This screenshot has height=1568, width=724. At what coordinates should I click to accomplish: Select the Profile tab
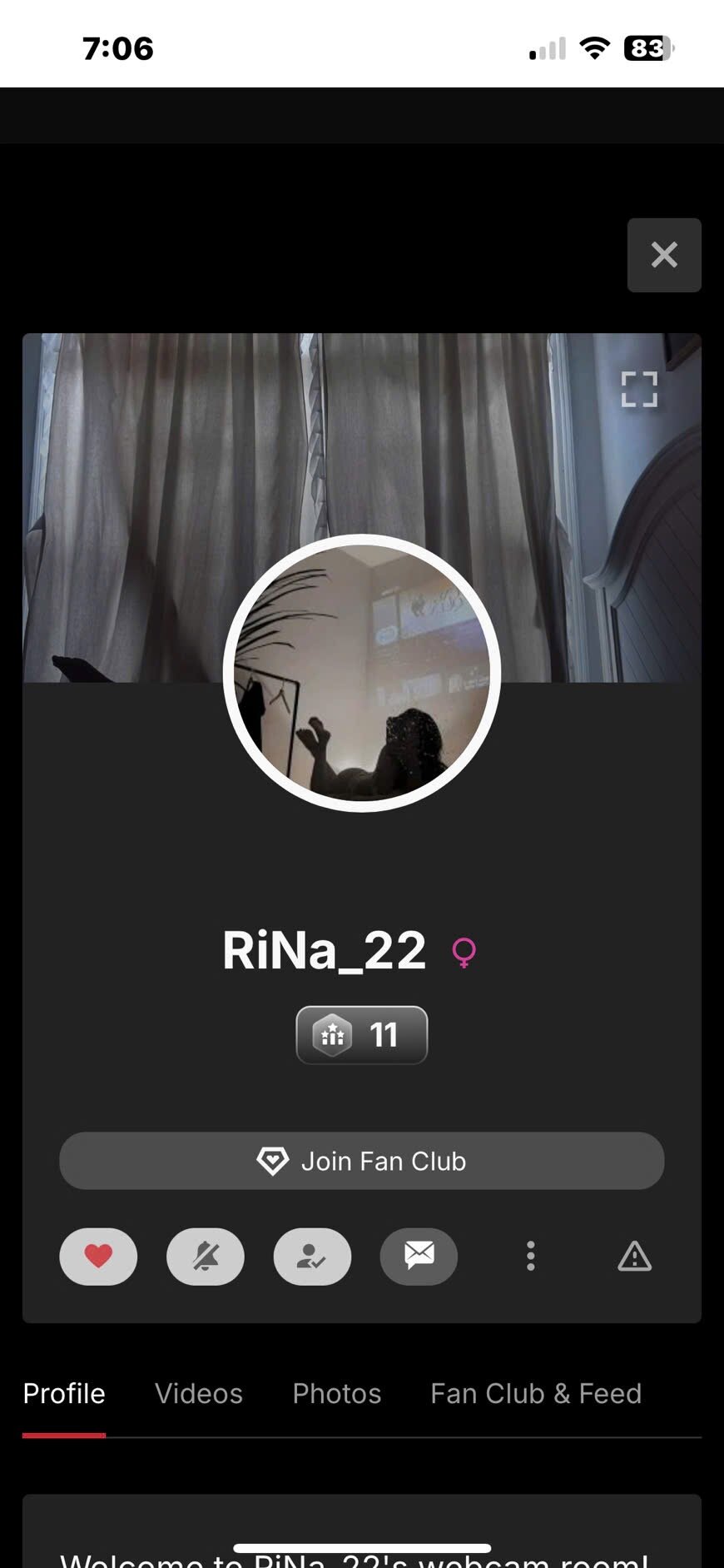(x=64, y=1393)
